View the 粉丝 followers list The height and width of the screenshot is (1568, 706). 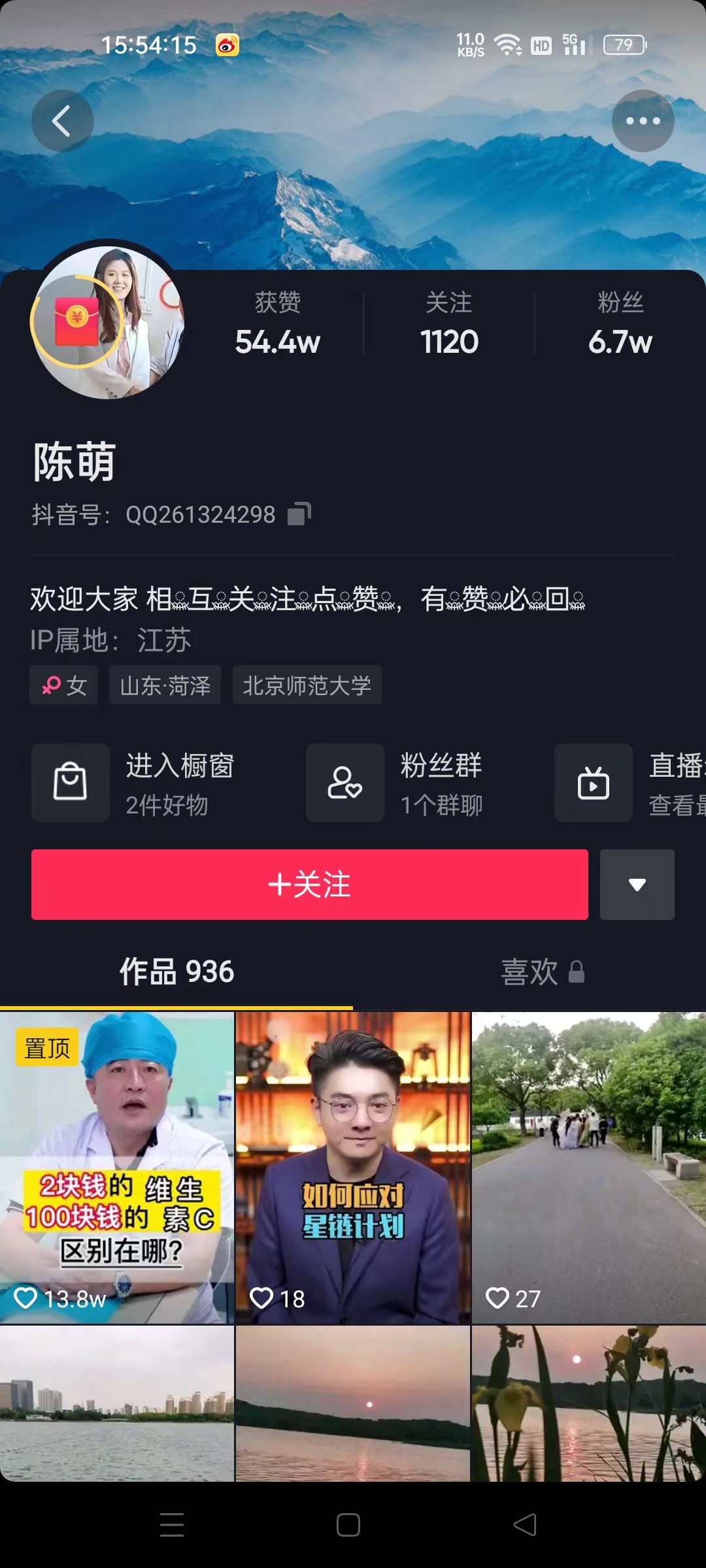coord(620,324)
